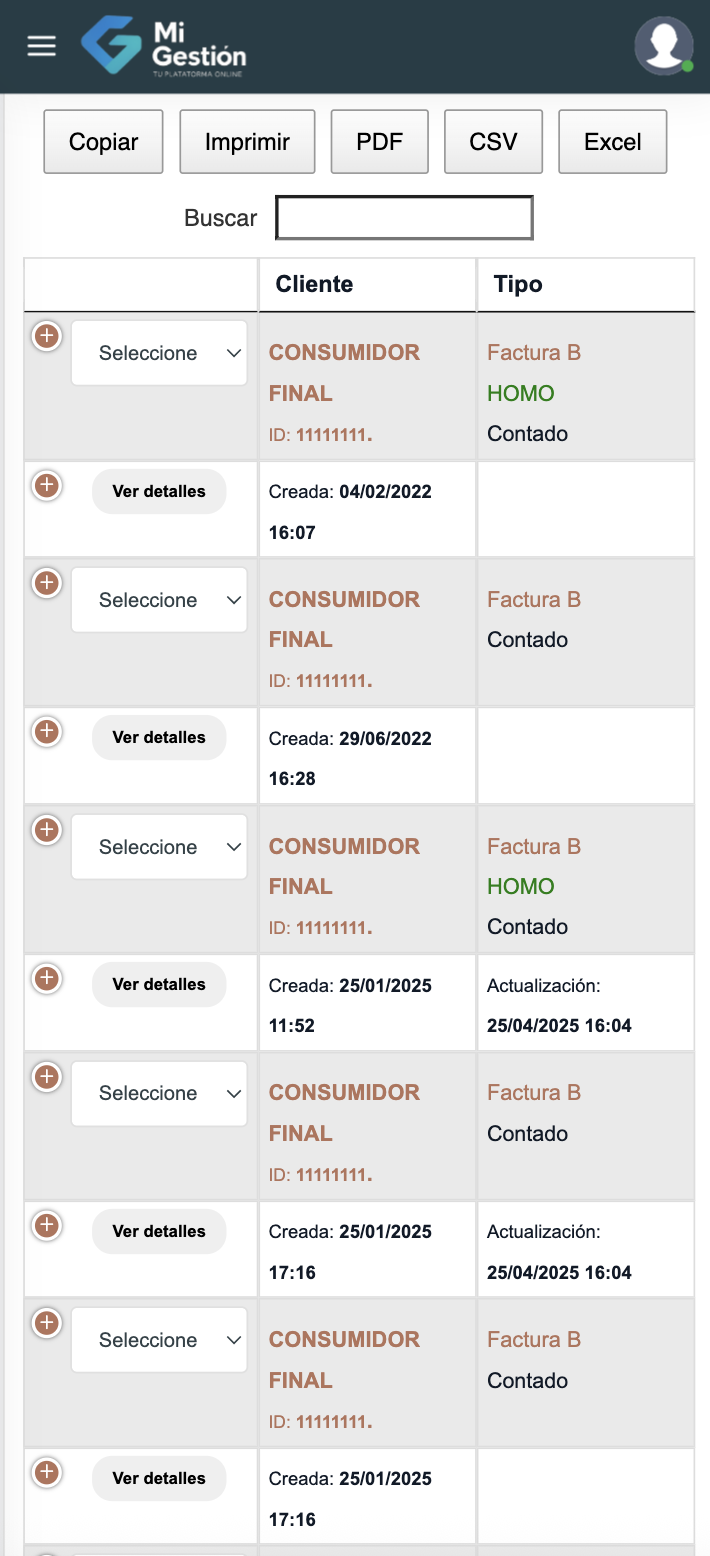Open the user profile avatar
This screenshot has width=710, height=1556.
click(664, 45)
